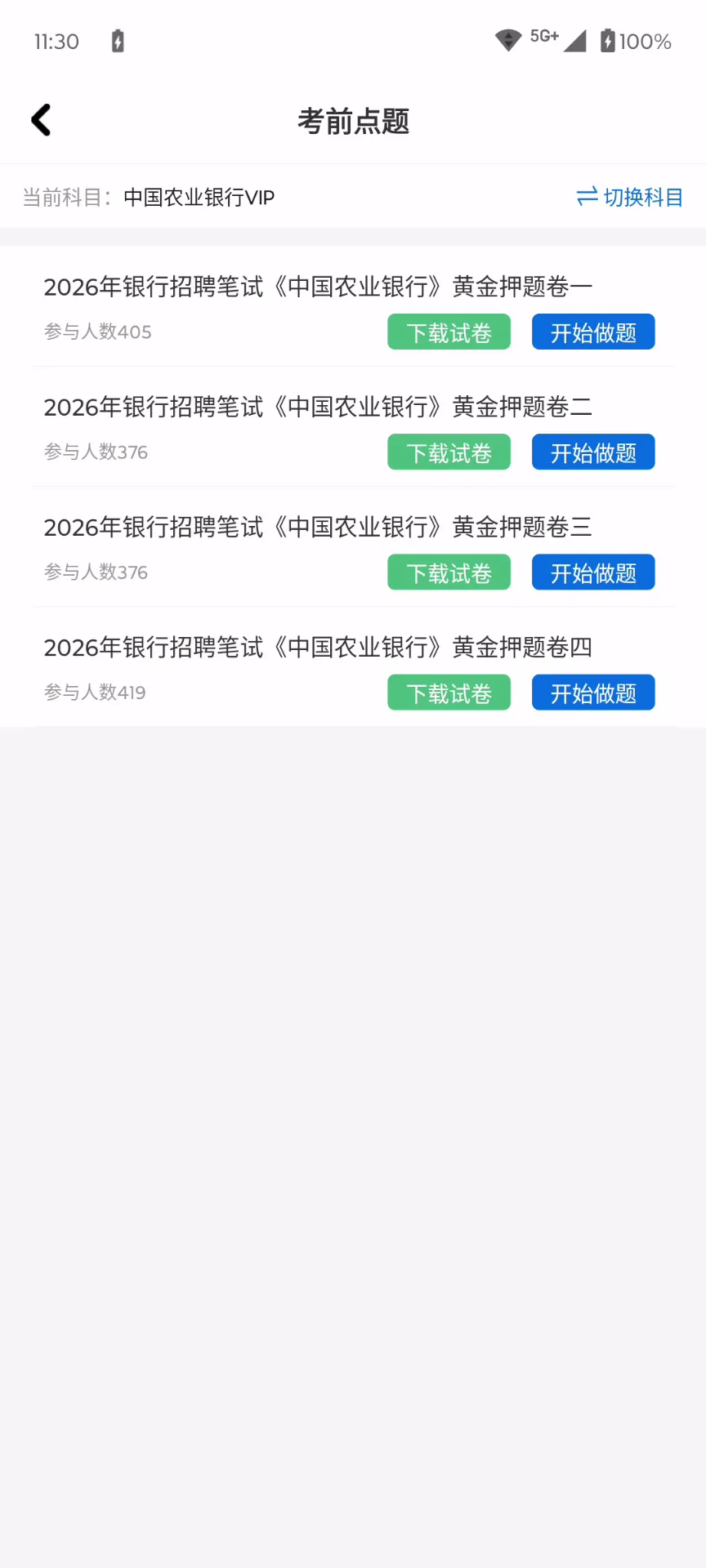Start practicing 黄金押题卷二
Viewport: 706px width, 1568px height.
click(593, 452)
